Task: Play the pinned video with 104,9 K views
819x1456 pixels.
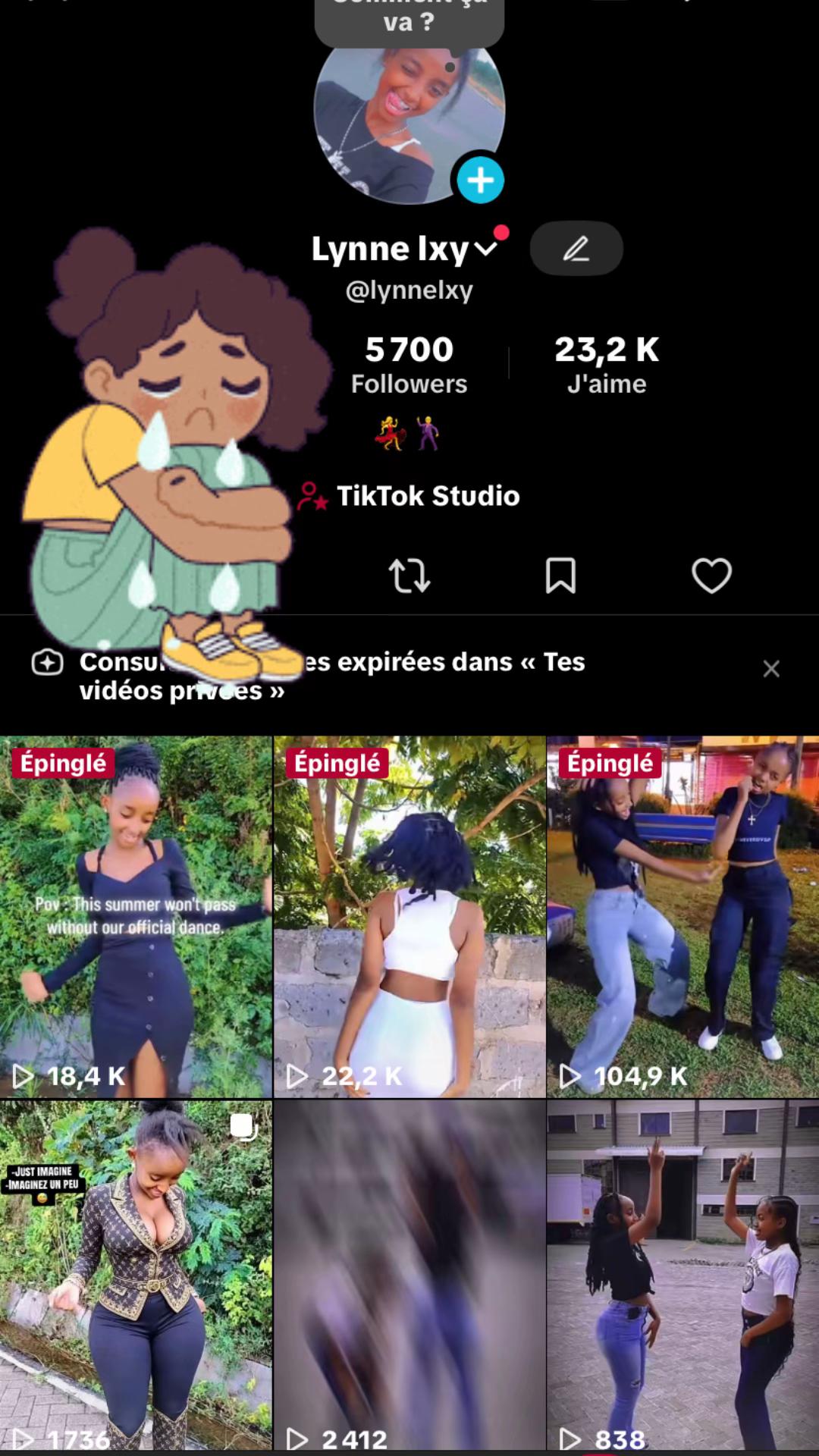Action: (683, 916)
